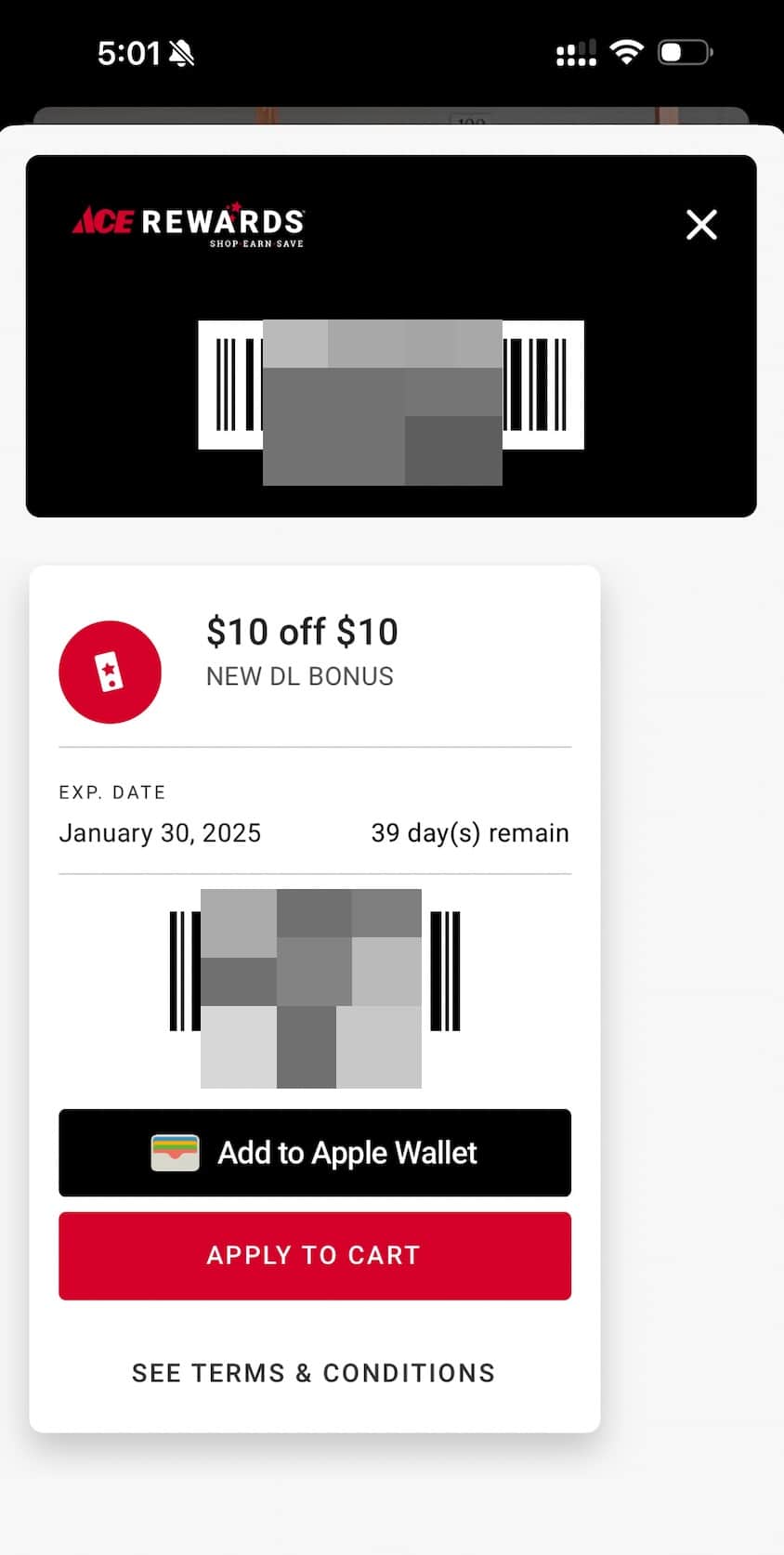Tap the ACE Rewards logo

[x=183, y=223]
